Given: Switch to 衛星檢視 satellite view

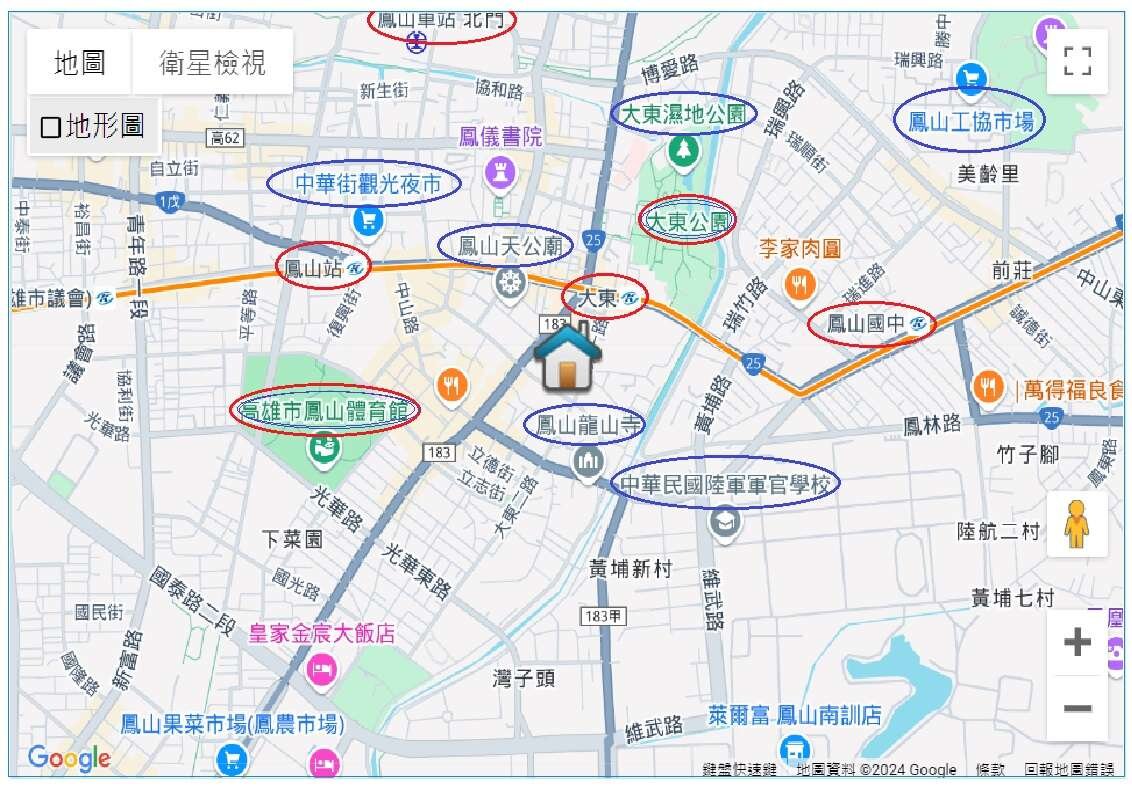Looking at the screenshot, I should tap(212, 63).
